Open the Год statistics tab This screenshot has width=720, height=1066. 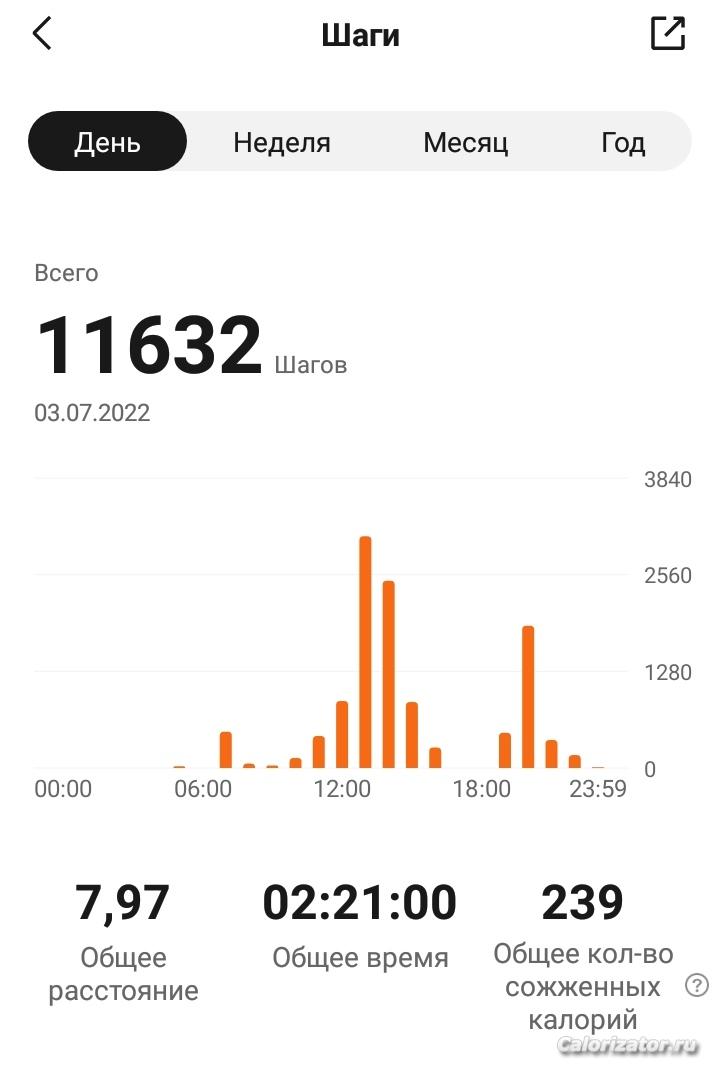pyautogui.click(x=623, y=142)
